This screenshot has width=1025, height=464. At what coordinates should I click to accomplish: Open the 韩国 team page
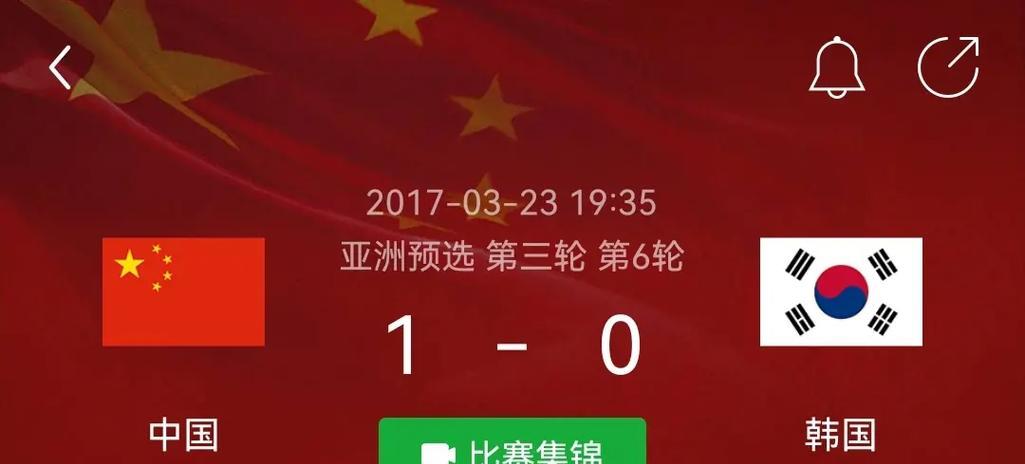coord(841,292)
